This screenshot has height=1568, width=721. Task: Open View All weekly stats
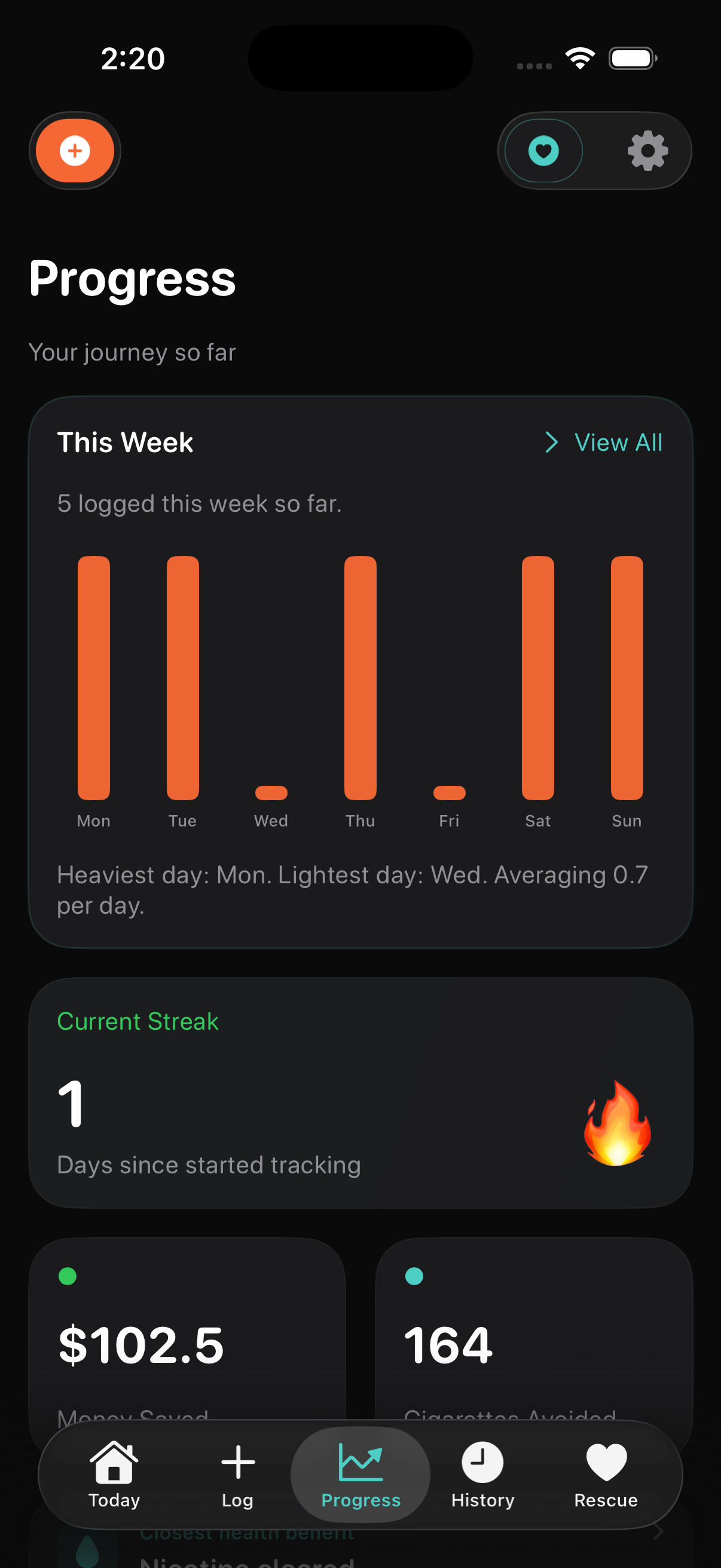pos(618,443)
